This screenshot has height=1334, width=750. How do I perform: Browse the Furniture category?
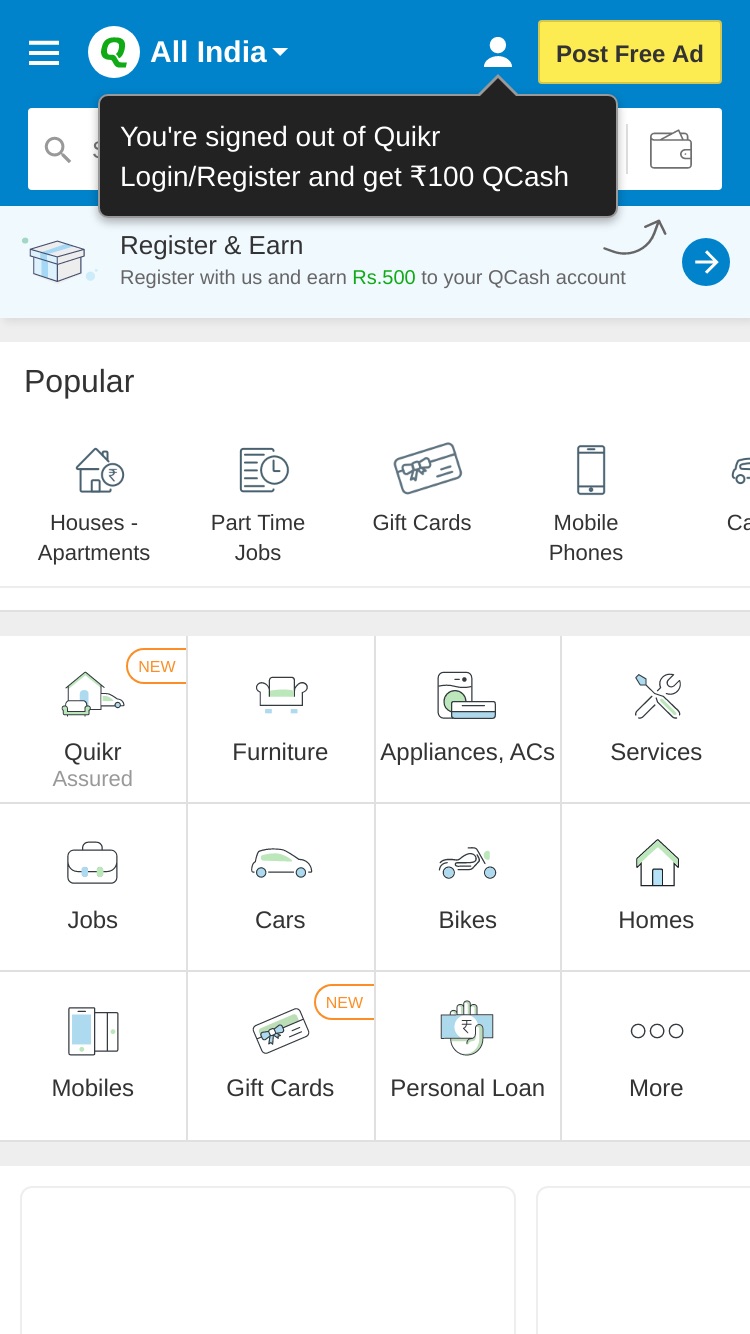pyautogui.click(x=280, y=719)
